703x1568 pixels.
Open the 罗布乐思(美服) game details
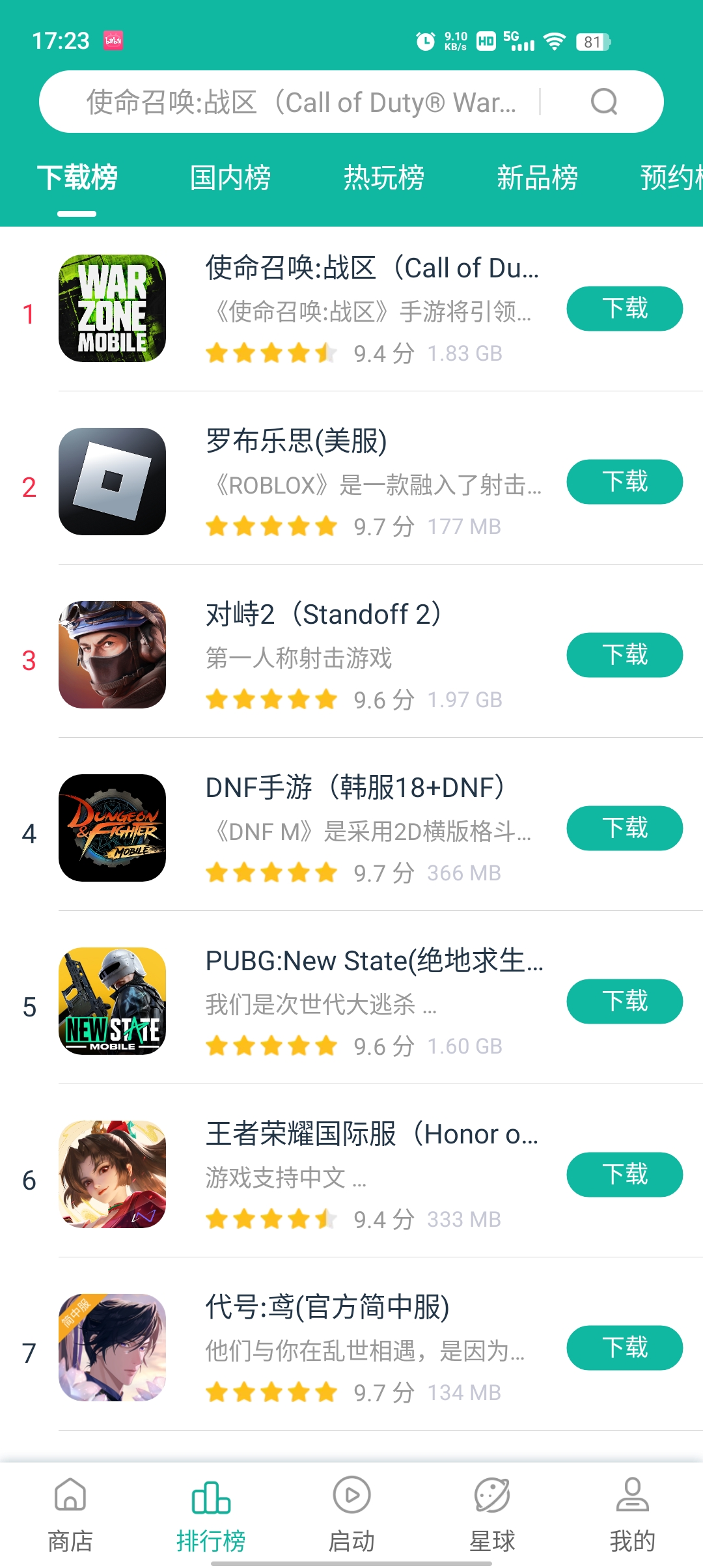coord(296,441)
